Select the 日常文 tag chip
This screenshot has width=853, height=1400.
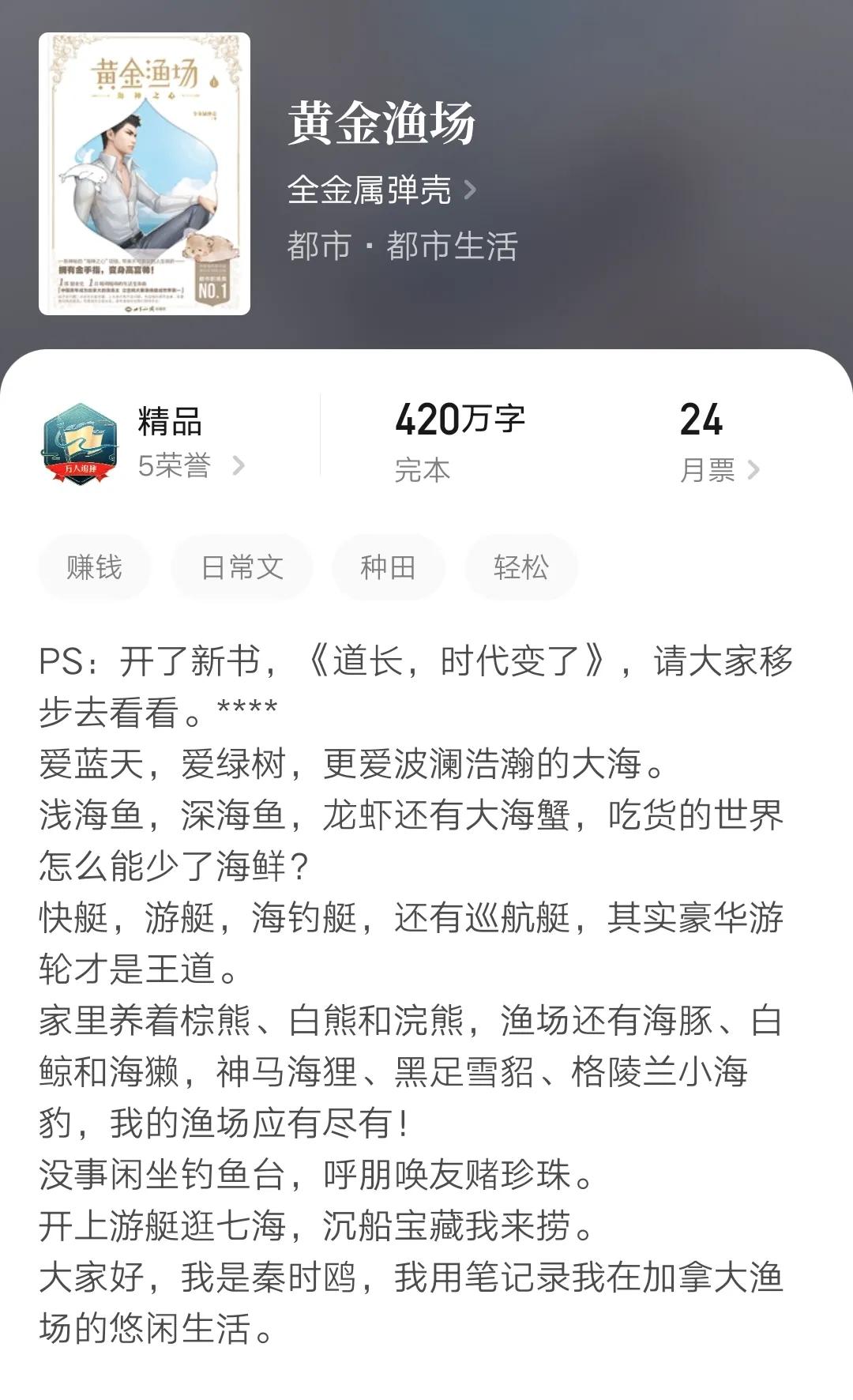coord(242,567)
